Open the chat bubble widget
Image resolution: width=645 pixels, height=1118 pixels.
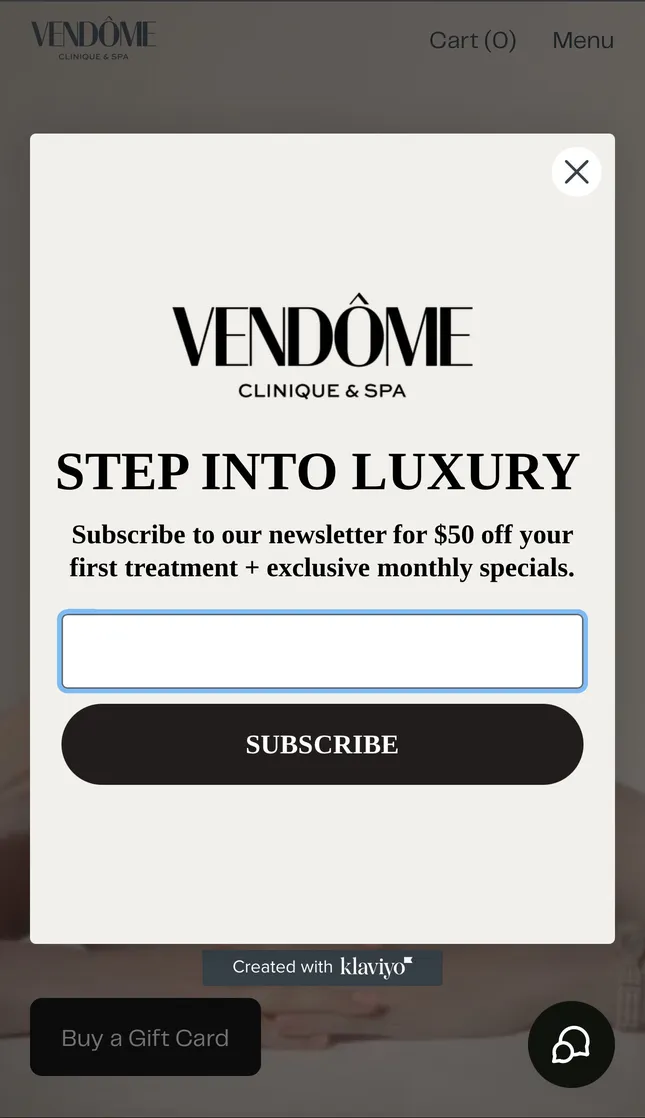[x=571, y=1044]
